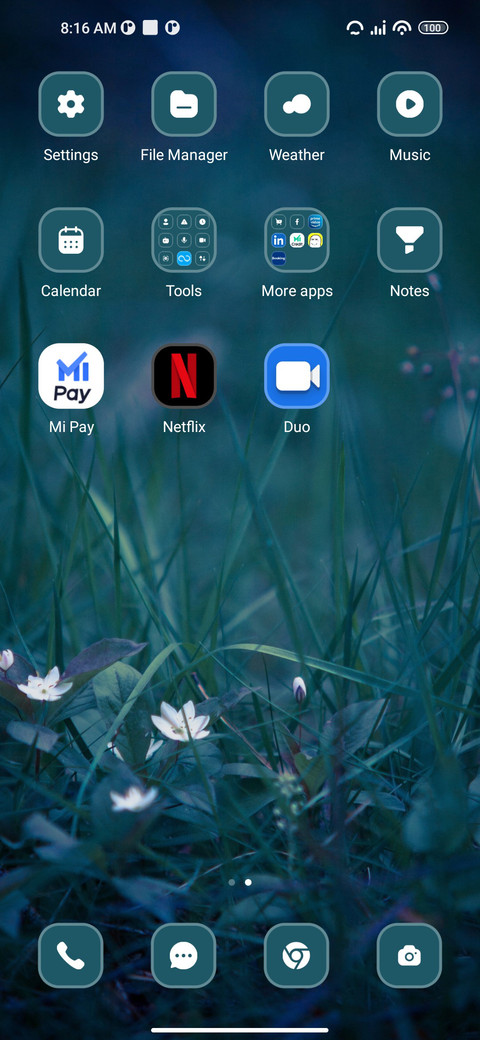Launch the Music app
The width and height of the screenshot is (480, 1040).
[409, 104]
